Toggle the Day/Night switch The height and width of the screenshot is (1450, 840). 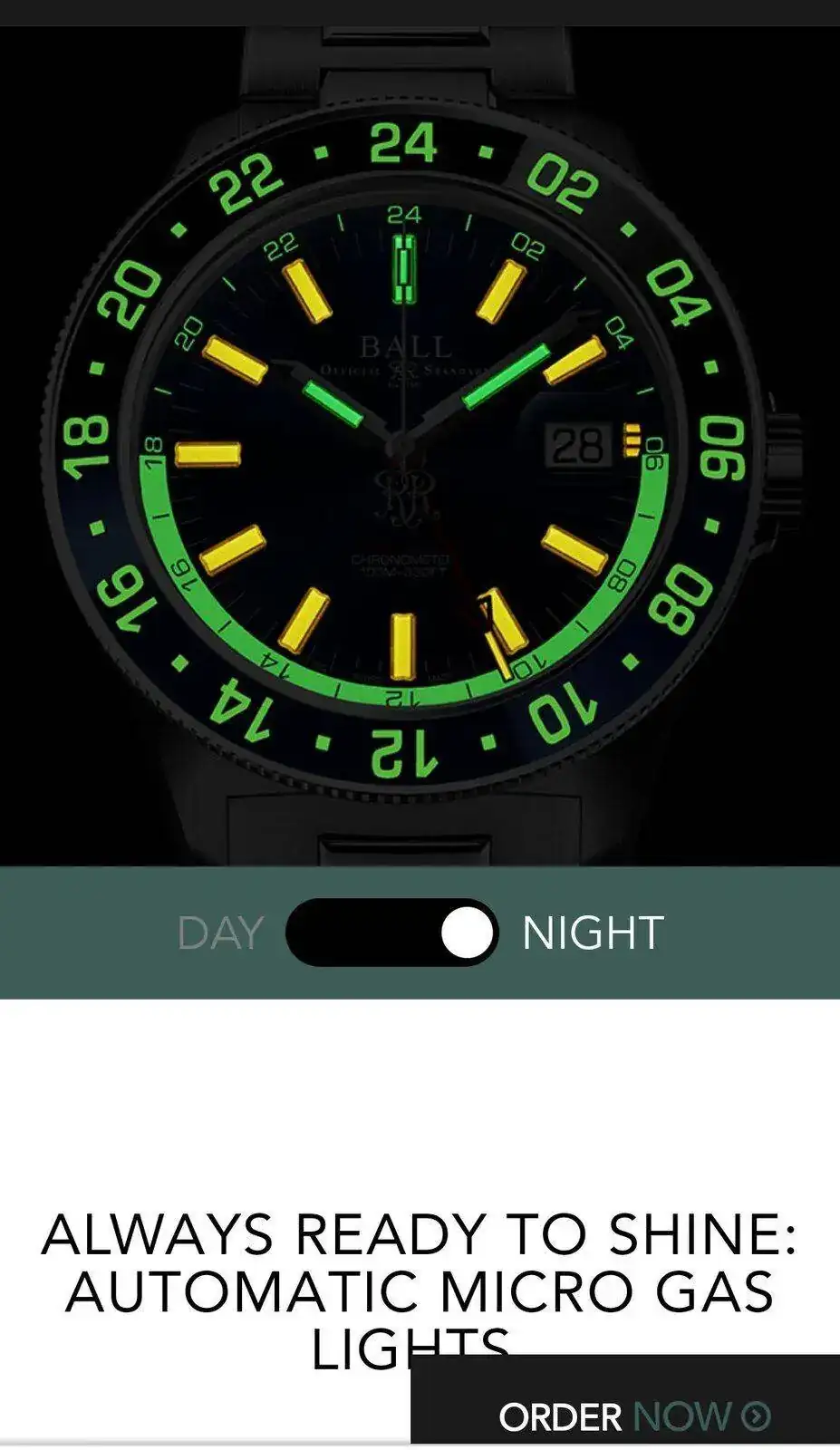(391, 933)
